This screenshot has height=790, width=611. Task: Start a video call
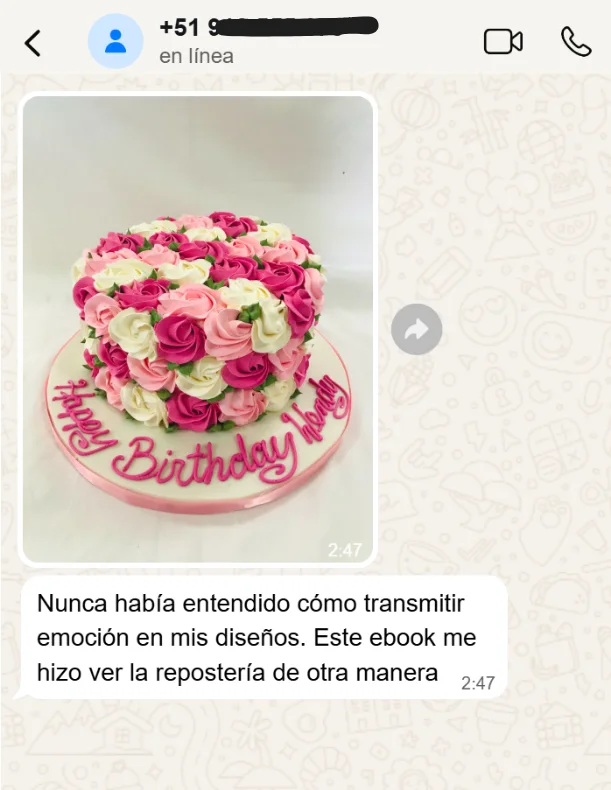point(503,42)
